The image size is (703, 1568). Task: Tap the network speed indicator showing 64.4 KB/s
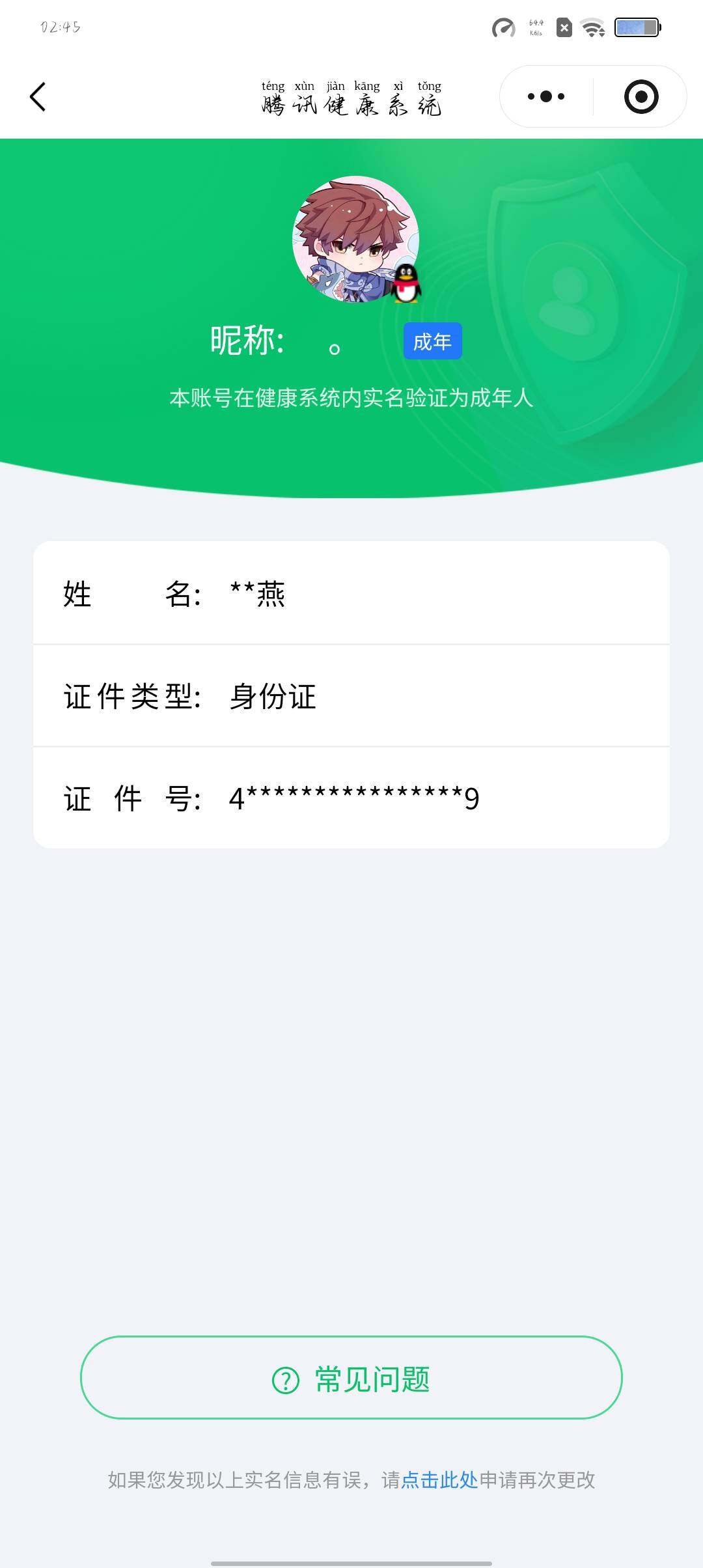pyautogui.click(x=535, y=27)
